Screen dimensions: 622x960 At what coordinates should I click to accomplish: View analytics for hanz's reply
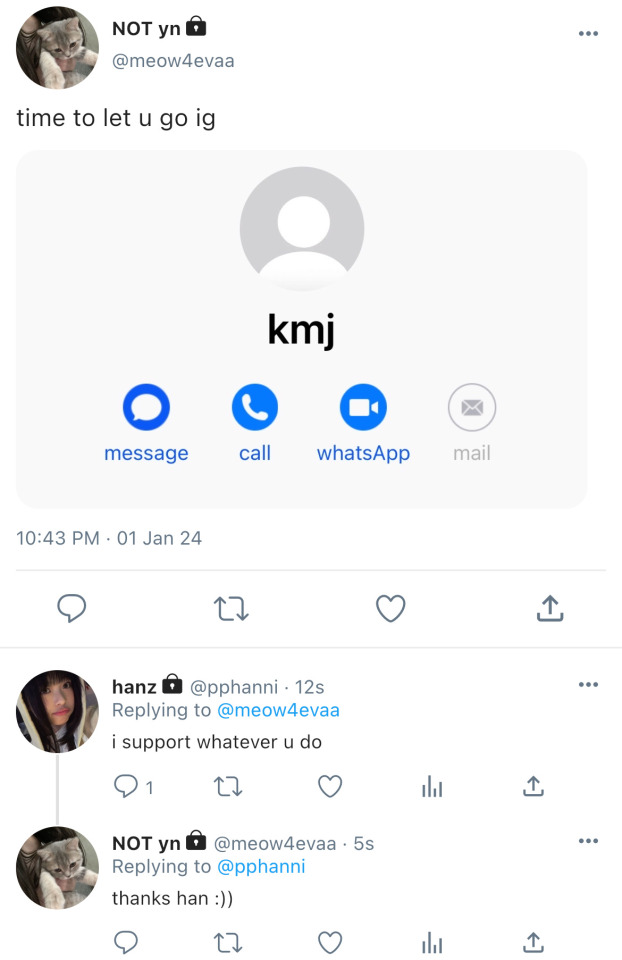432,787
